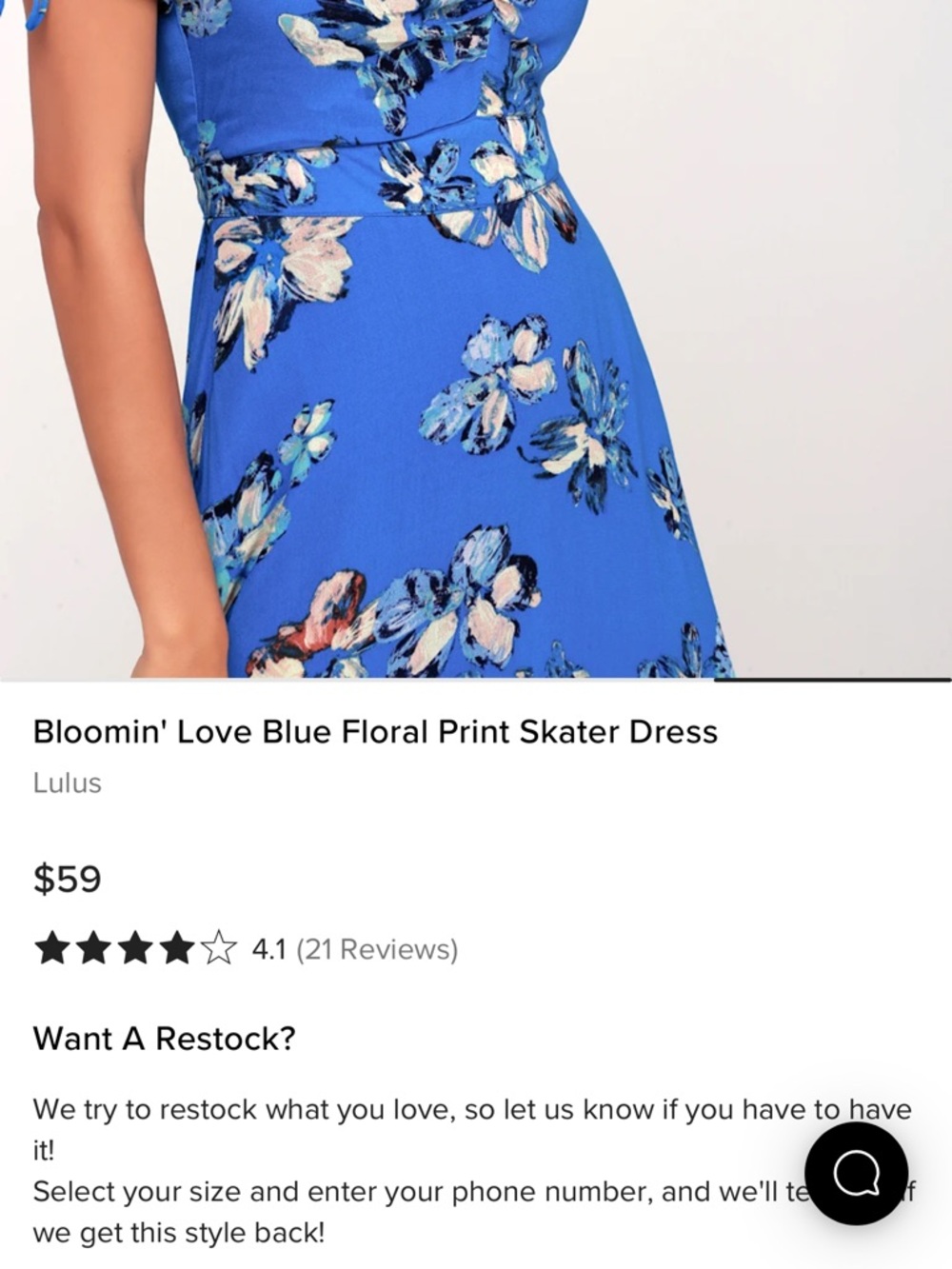Viewport: 952px width, 1269px height.
Task: Click the third rating star
Action: (x=136, y=949)
